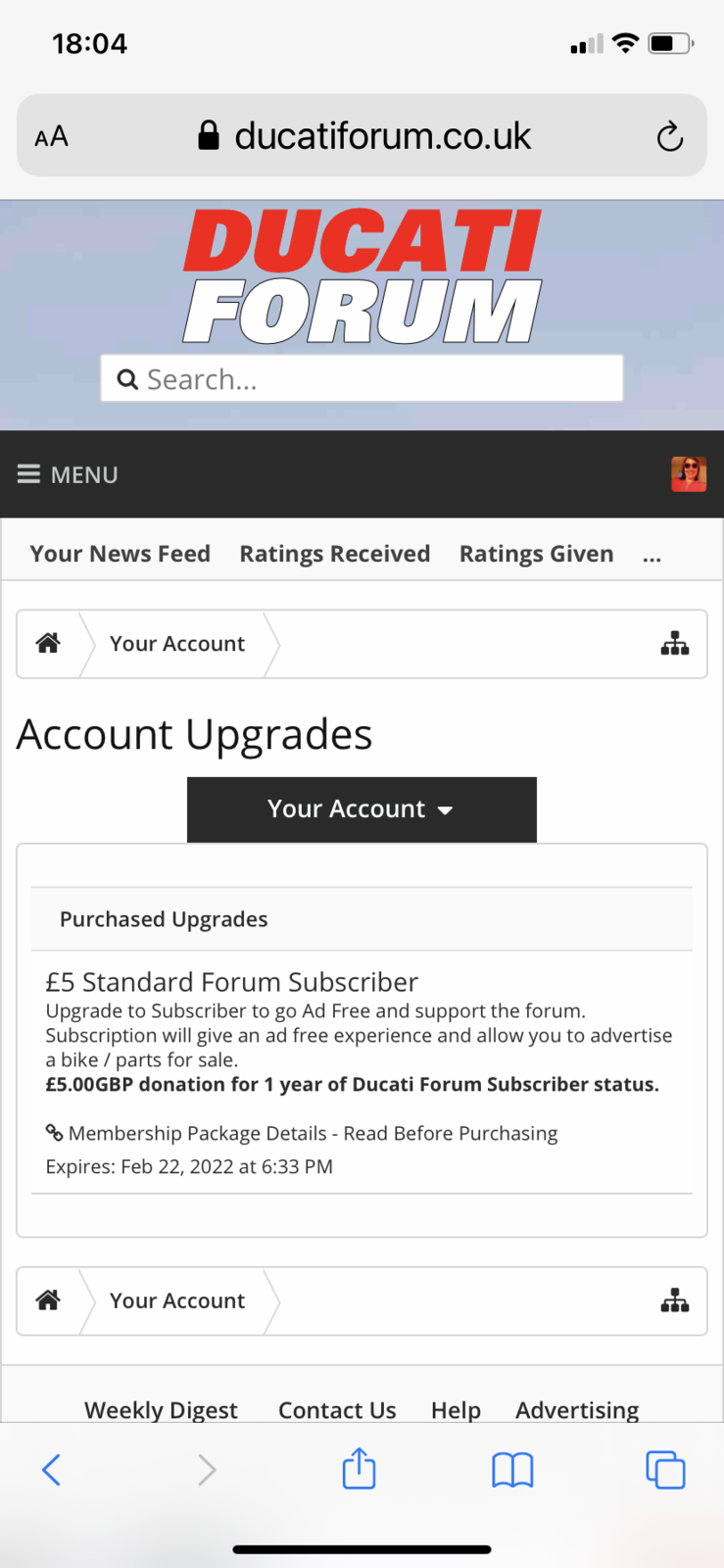Open the bottom sitemap tree icon
The width and height of the screenshot is (724, 1568).
tap(674, 1301)
